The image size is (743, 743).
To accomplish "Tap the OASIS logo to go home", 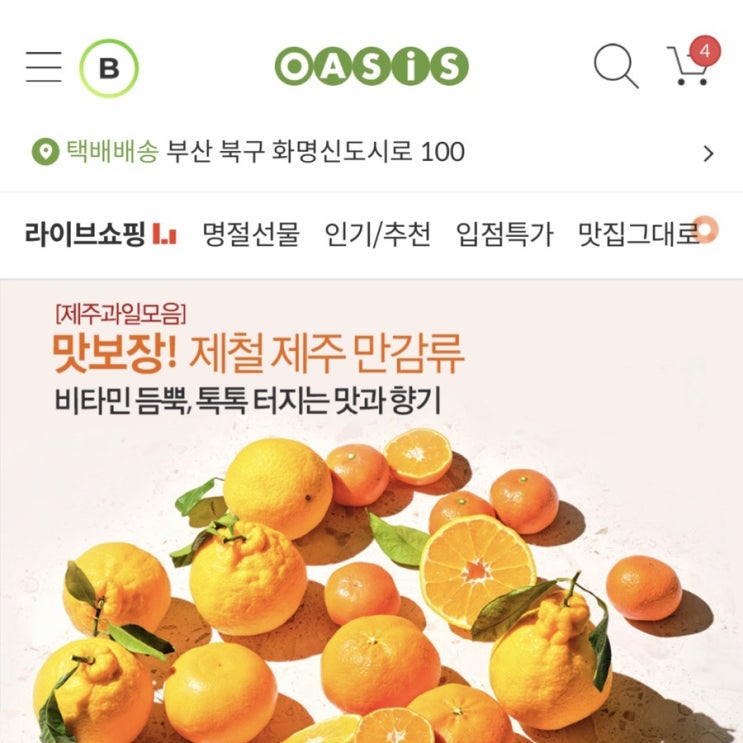I will coord(371,66).
